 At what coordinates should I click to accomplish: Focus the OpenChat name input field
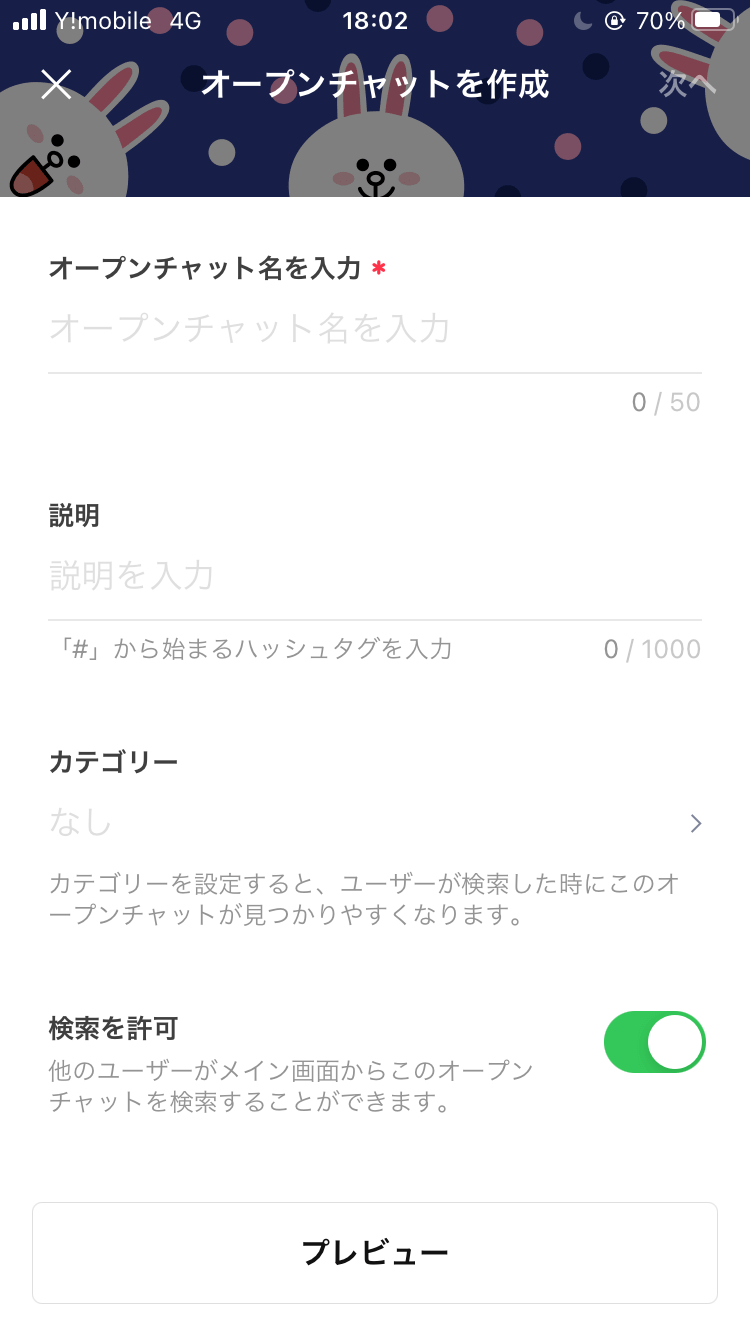[x=375, y=329]
